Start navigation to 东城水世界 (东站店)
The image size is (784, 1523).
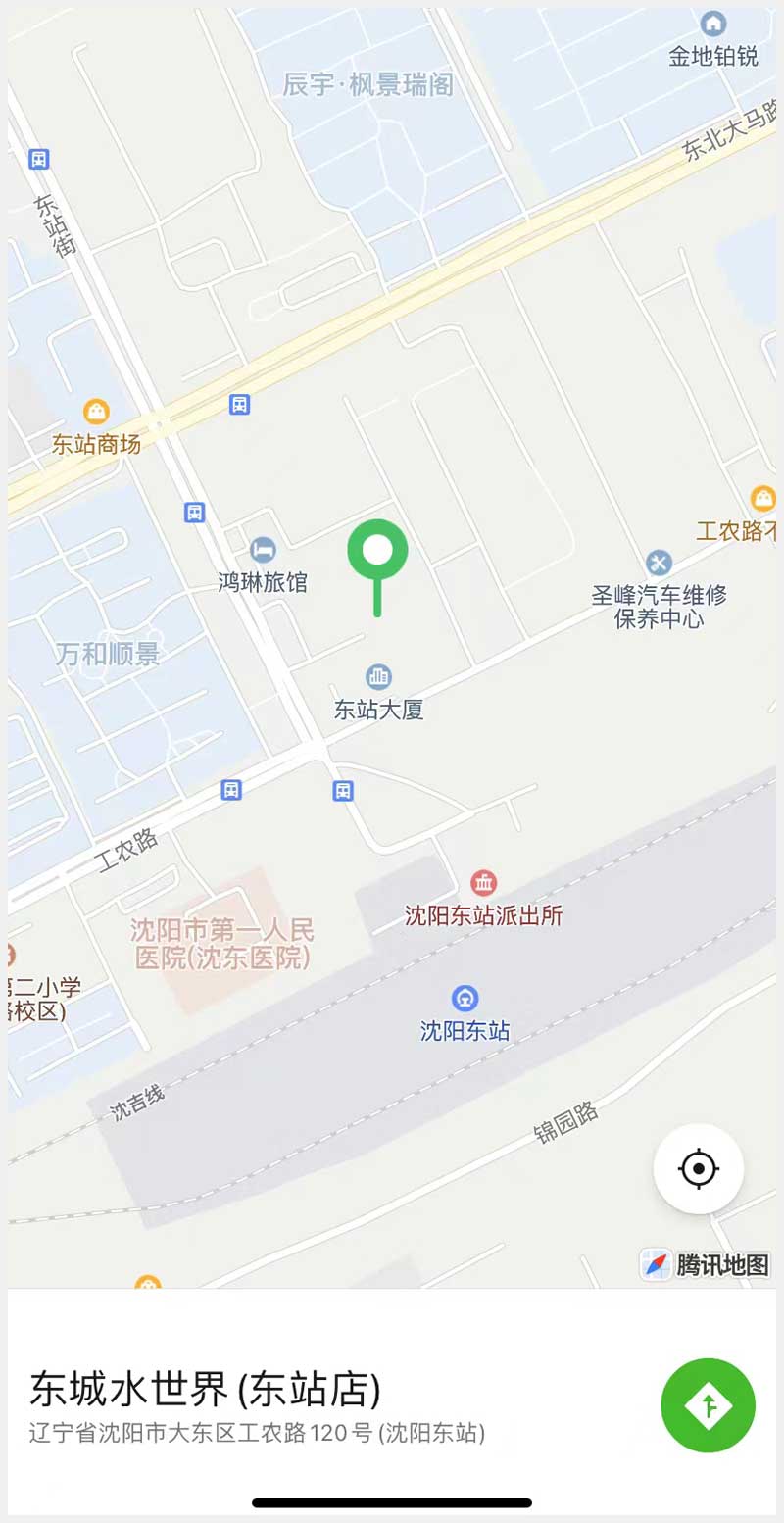click(708, 1404)
